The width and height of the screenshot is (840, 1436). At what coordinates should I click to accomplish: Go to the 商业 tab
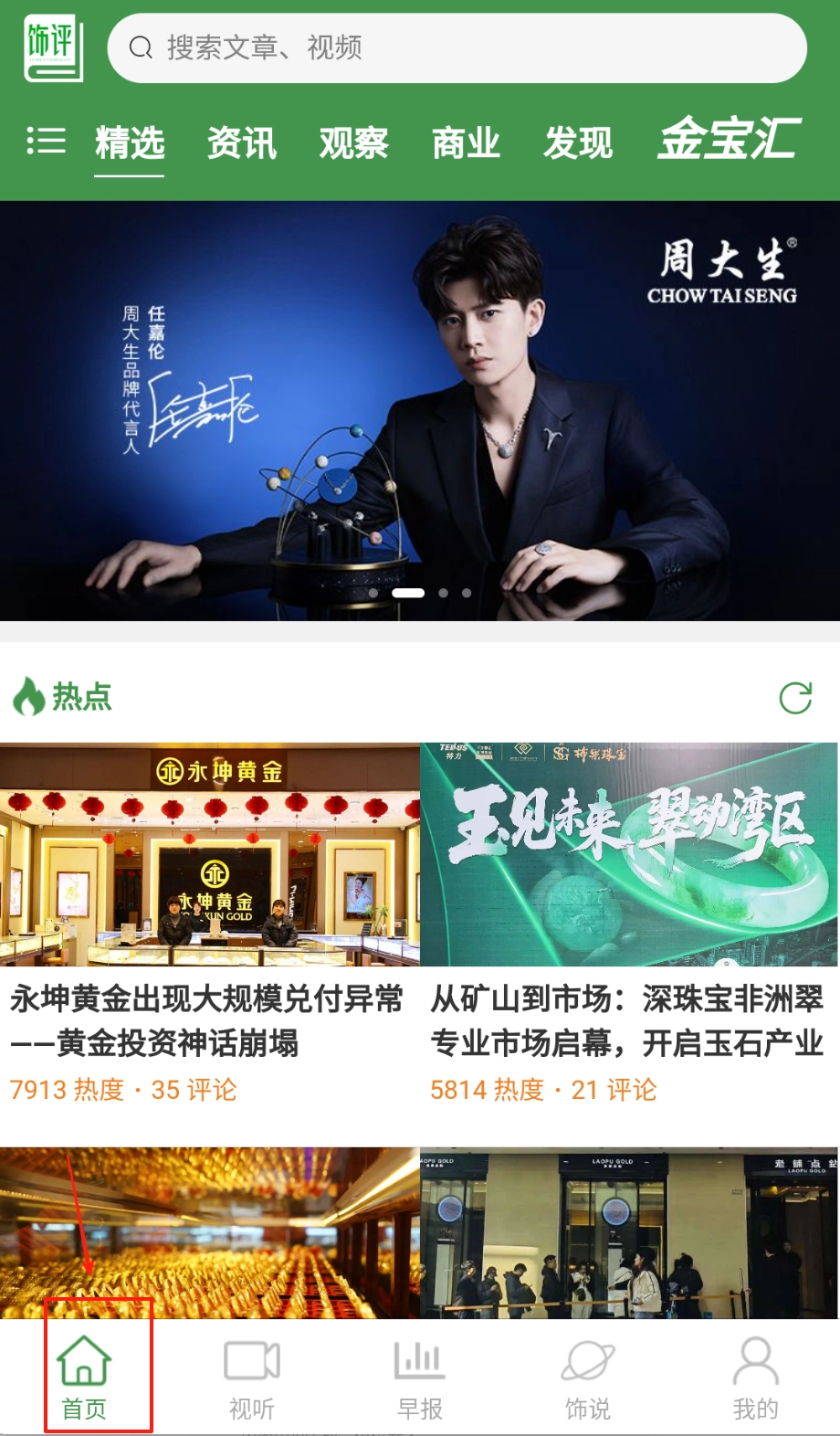(x=466, y=143)
